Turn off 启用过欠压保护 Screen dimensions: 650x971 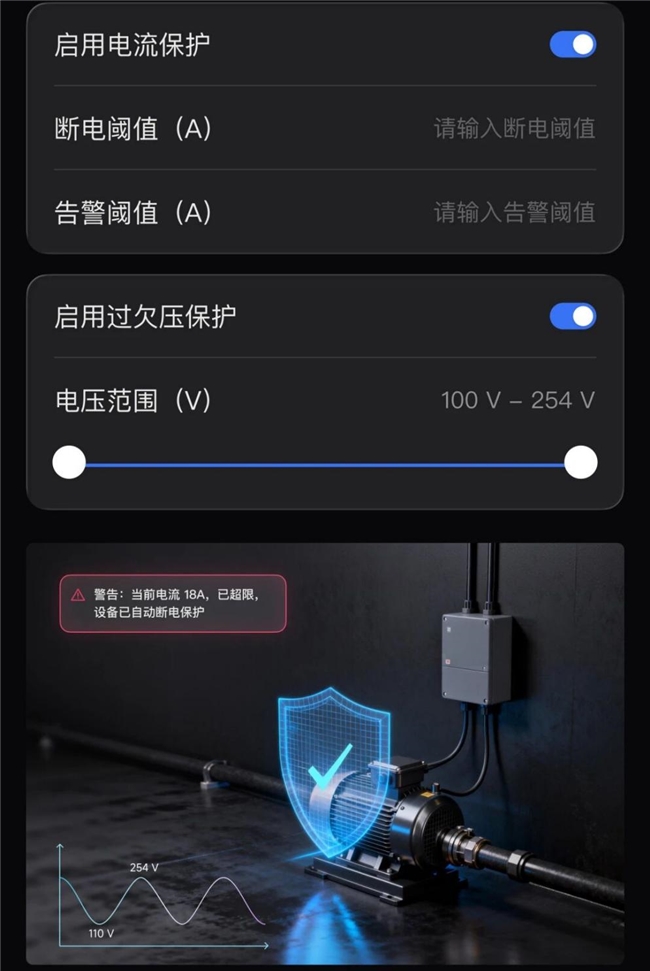[x=573, y=316]
